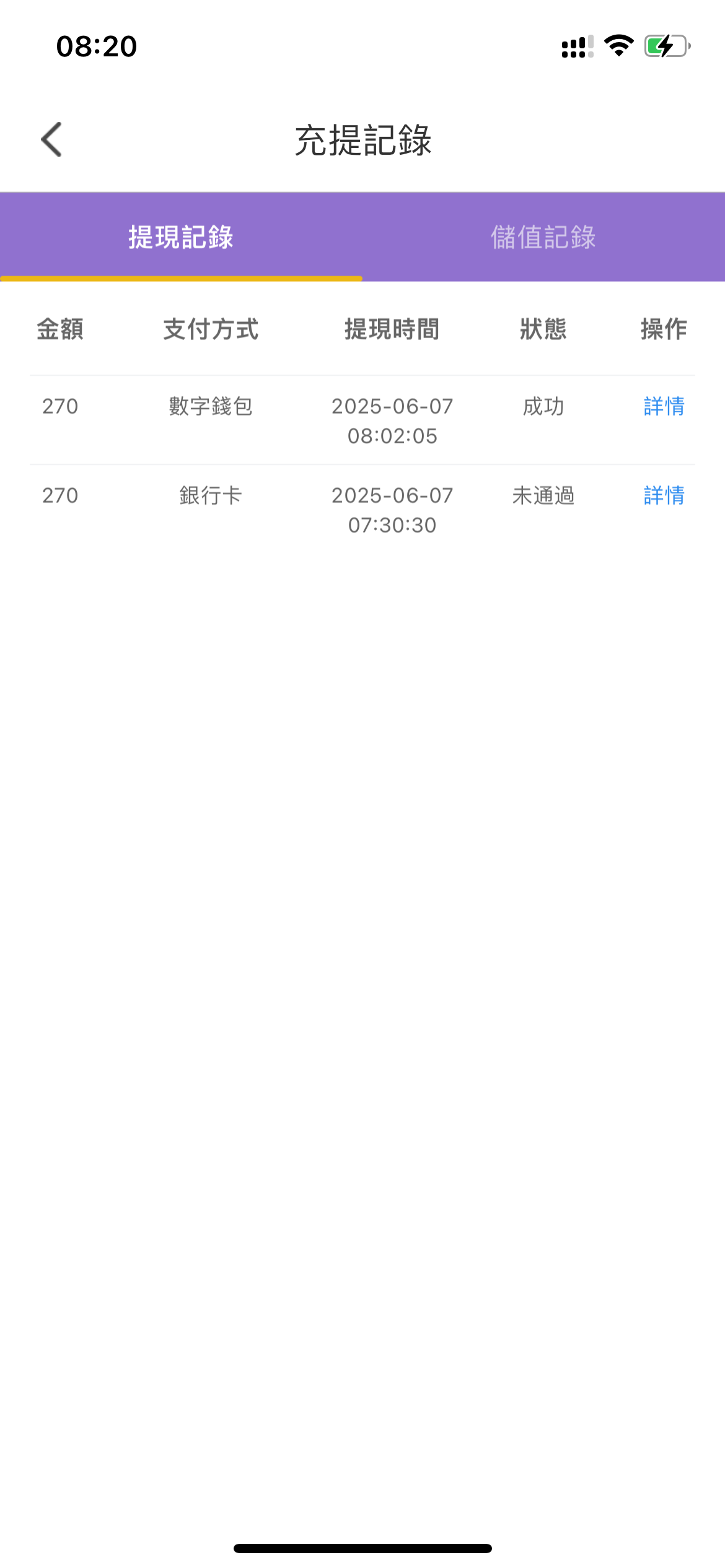
Task: Select the 提現記錄 tab
Action: click(181, 237)
